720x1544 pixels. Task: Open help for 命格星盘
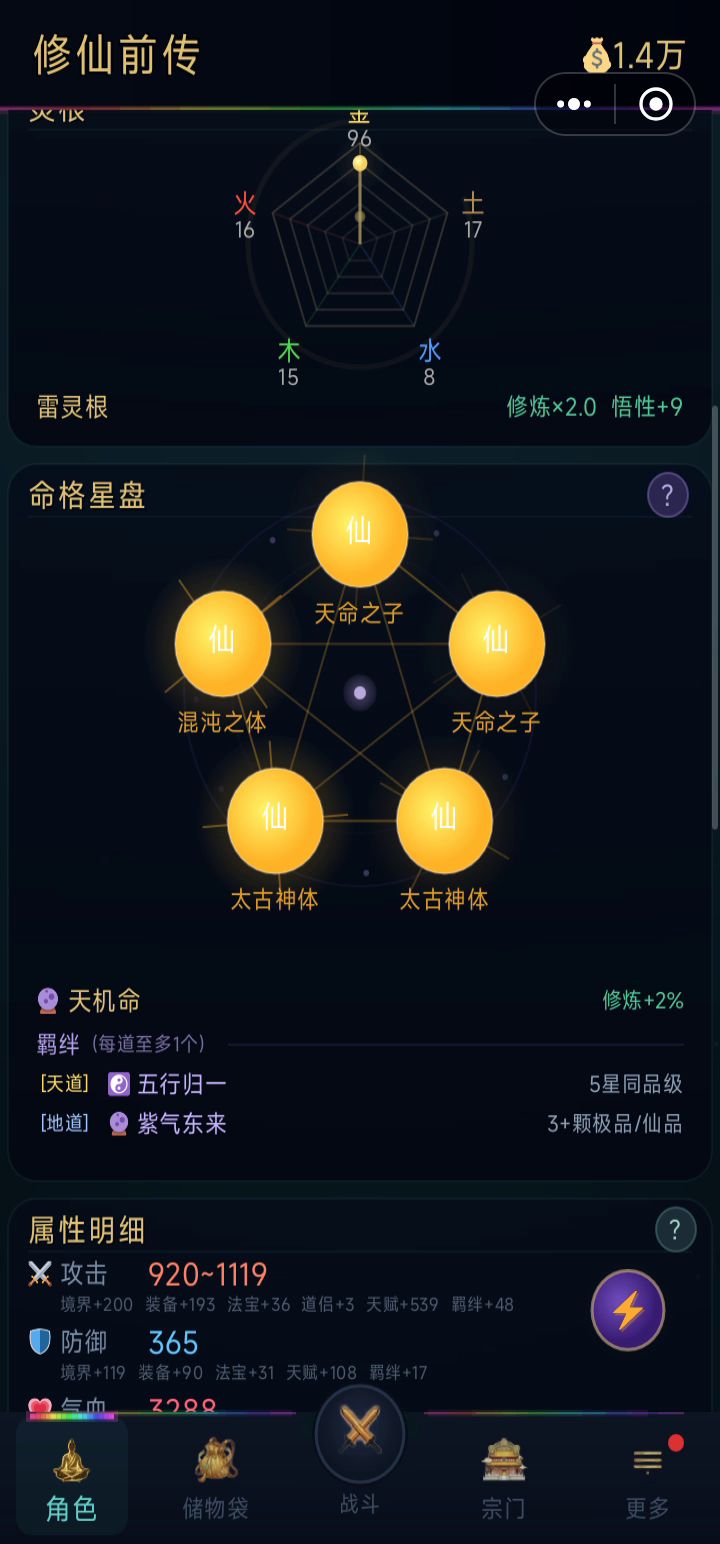pyautogui.click(x=667, y=495)
